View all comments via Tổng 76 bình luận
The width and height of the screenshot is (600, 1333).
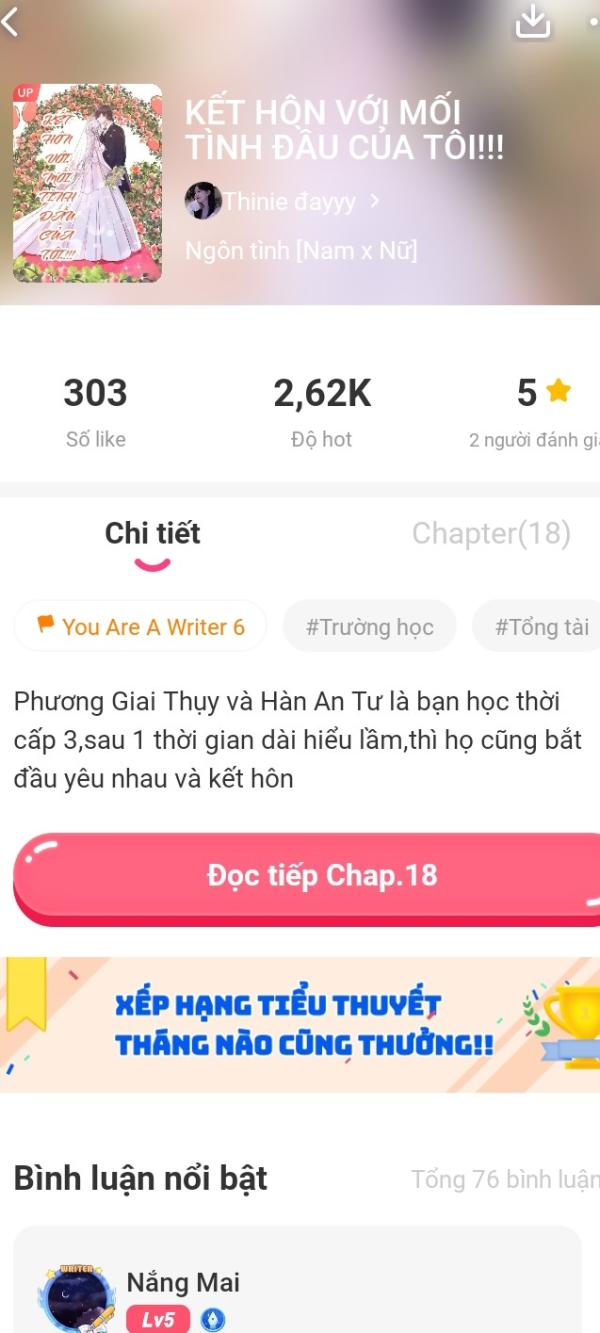tap(505, 1179)
